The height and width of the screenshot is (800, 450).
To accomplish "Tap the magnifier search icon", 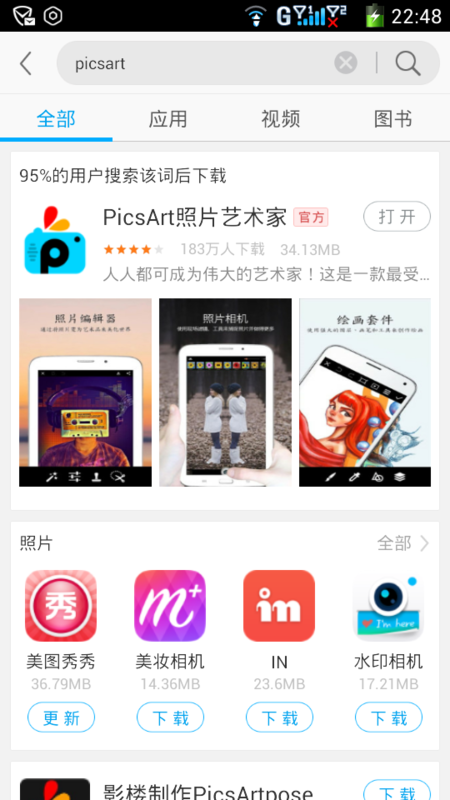I will coord(408,63).
